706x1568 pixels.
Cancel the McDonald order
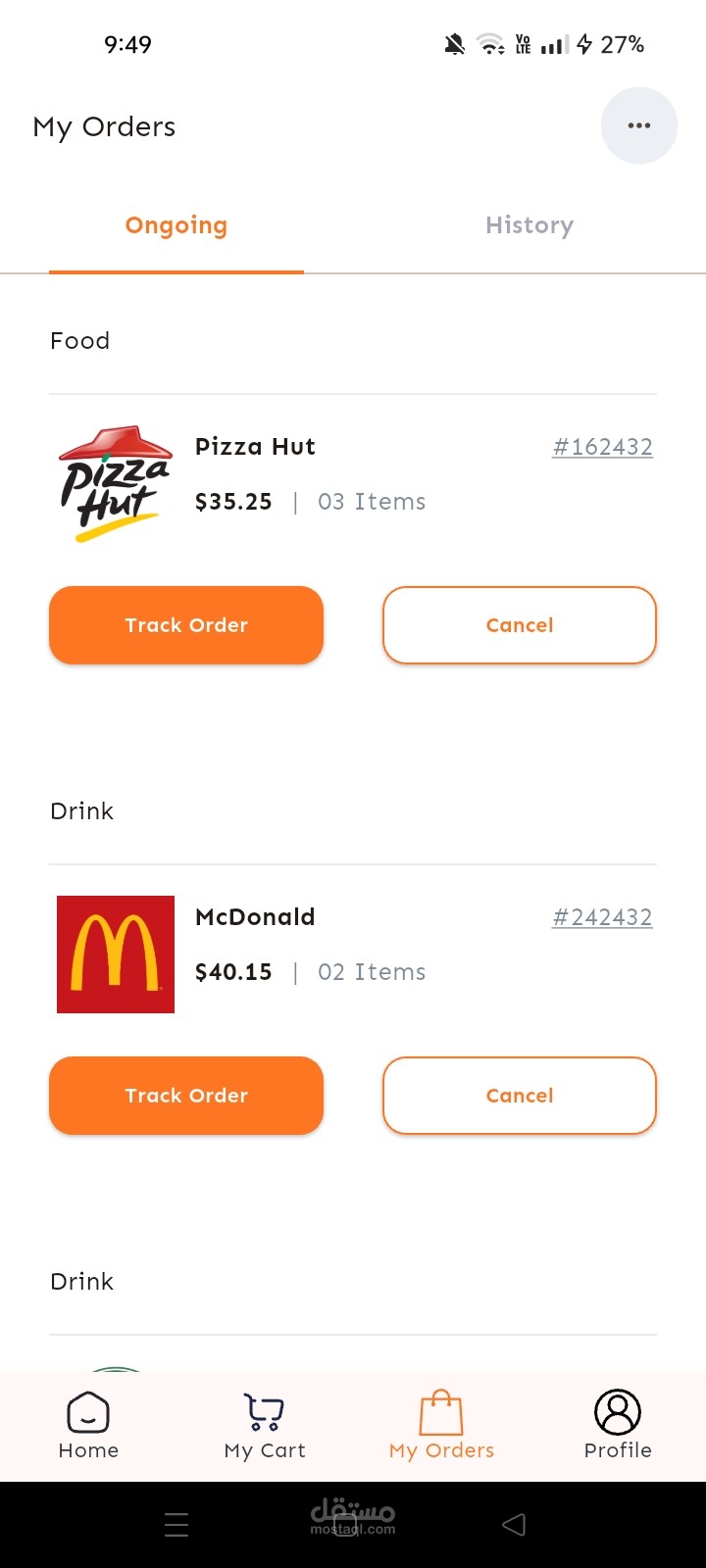(x=520, y=1096)
